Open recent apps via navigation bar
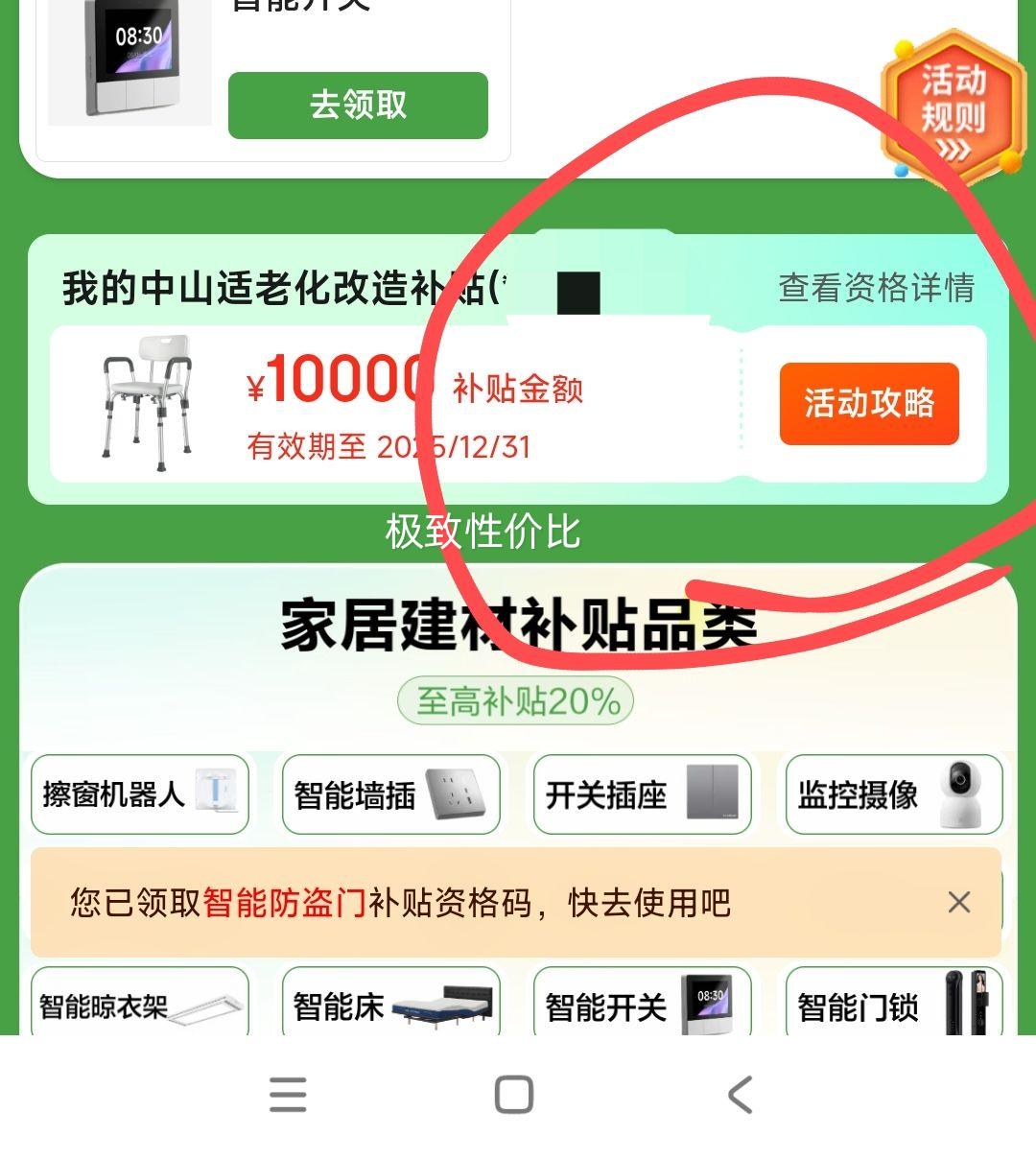The width and height of the screenshot is (1036, 1160). pyautogui.click(x=287, y=1092)
